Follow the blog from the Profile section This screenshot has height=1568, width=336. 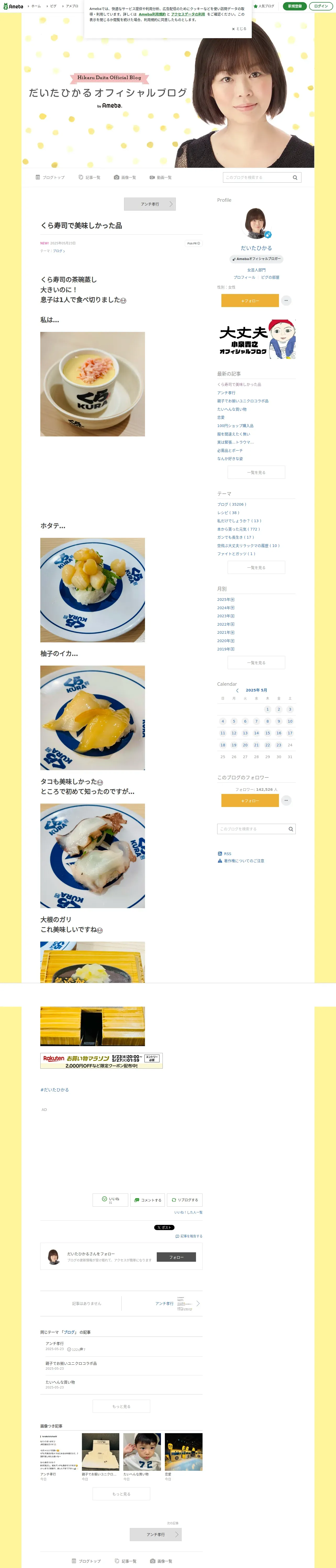(249, 301)
